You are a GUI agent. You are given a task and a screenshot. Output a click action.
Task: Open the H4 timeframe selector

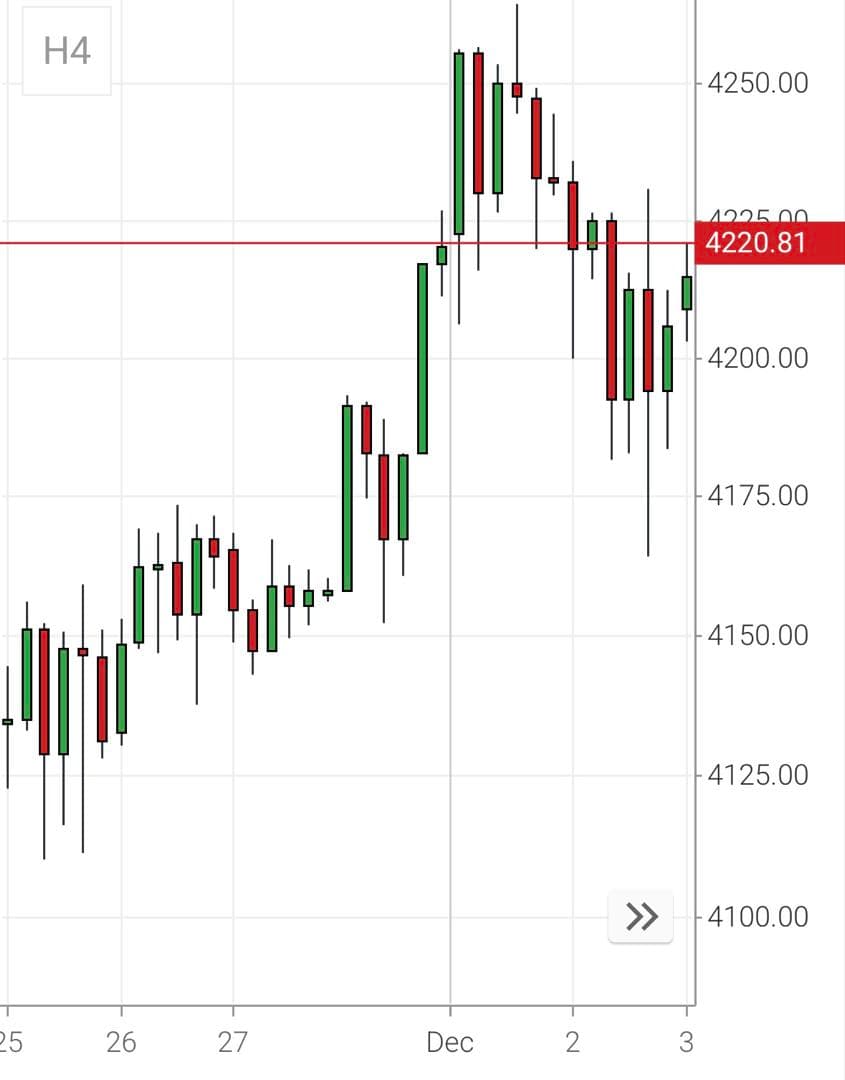click(67, 50)
